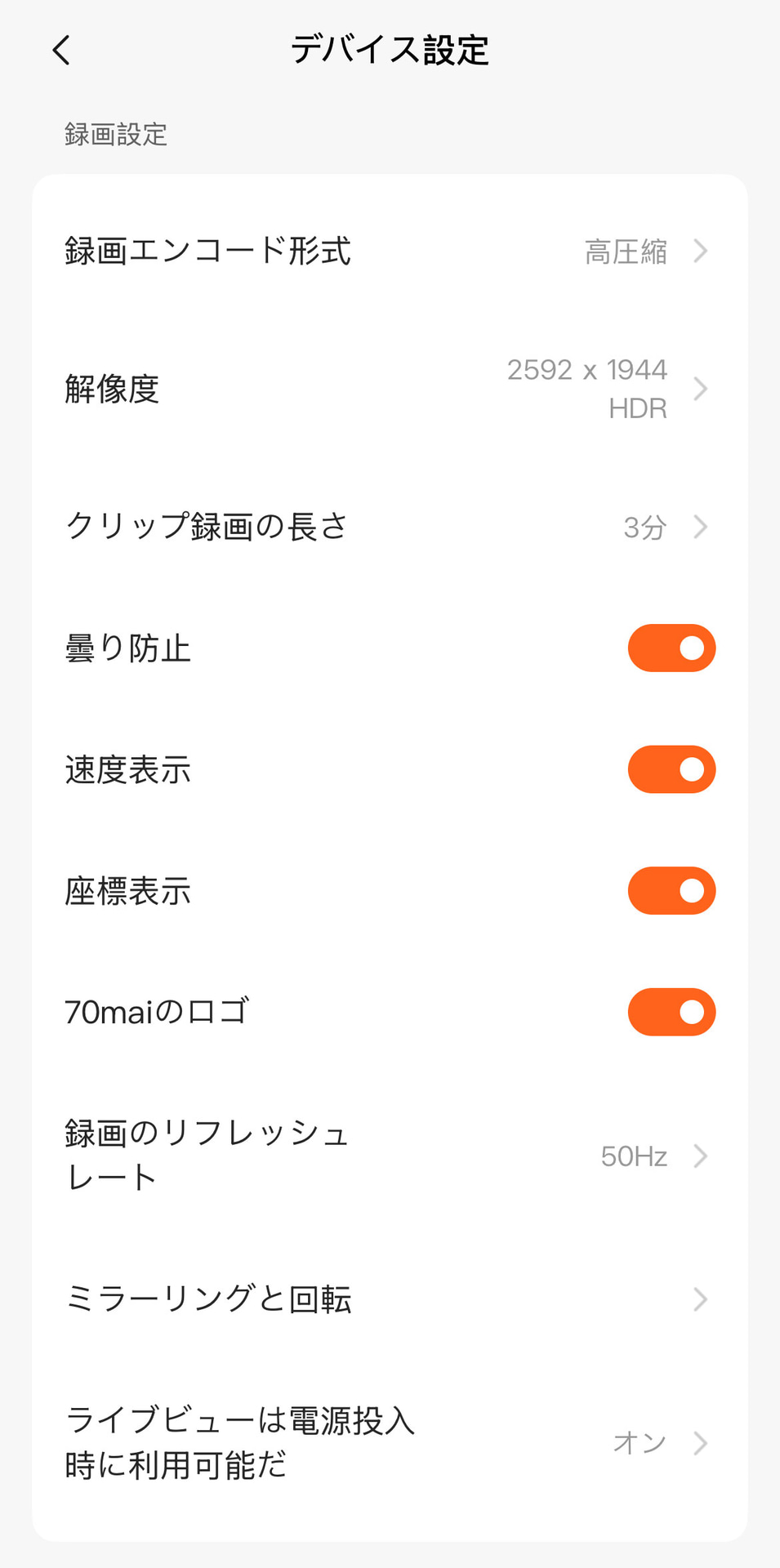
Task: Toggle 座標表示 off
Action: pyautogui.click(x=671, y=890)
